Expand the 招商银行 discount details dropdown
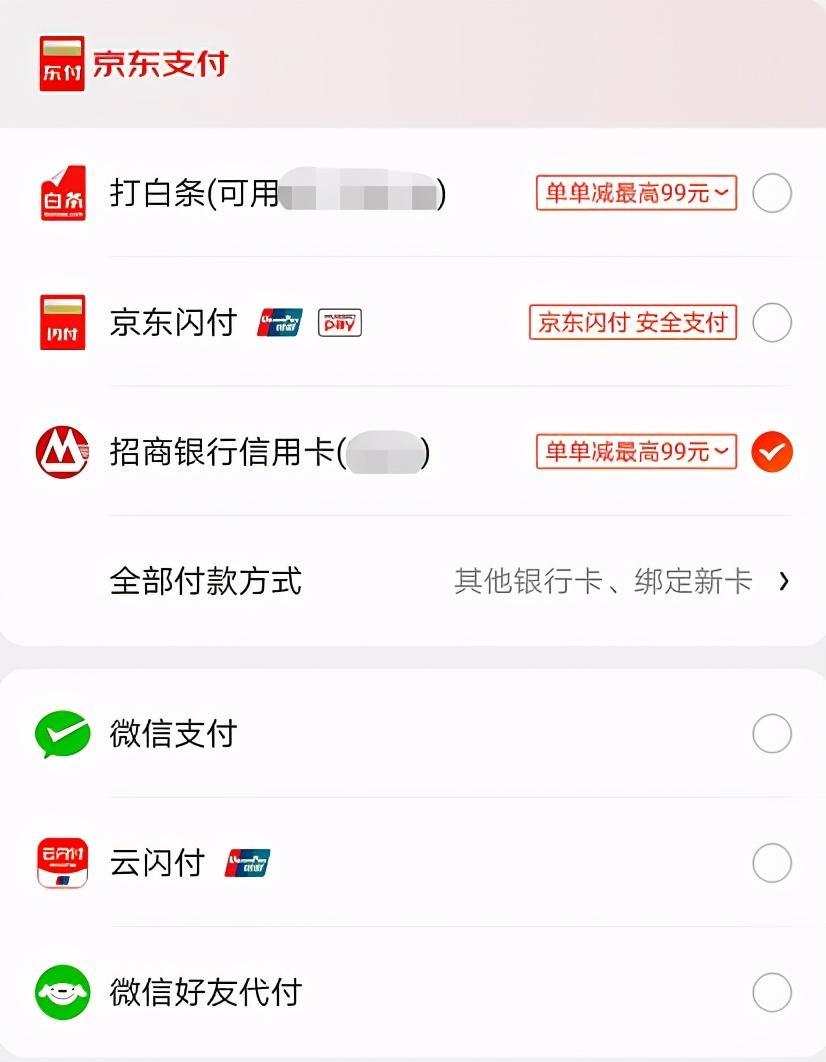Image resolution: width=826 pixels, height=1062 pixels. [x=636, y=452]
